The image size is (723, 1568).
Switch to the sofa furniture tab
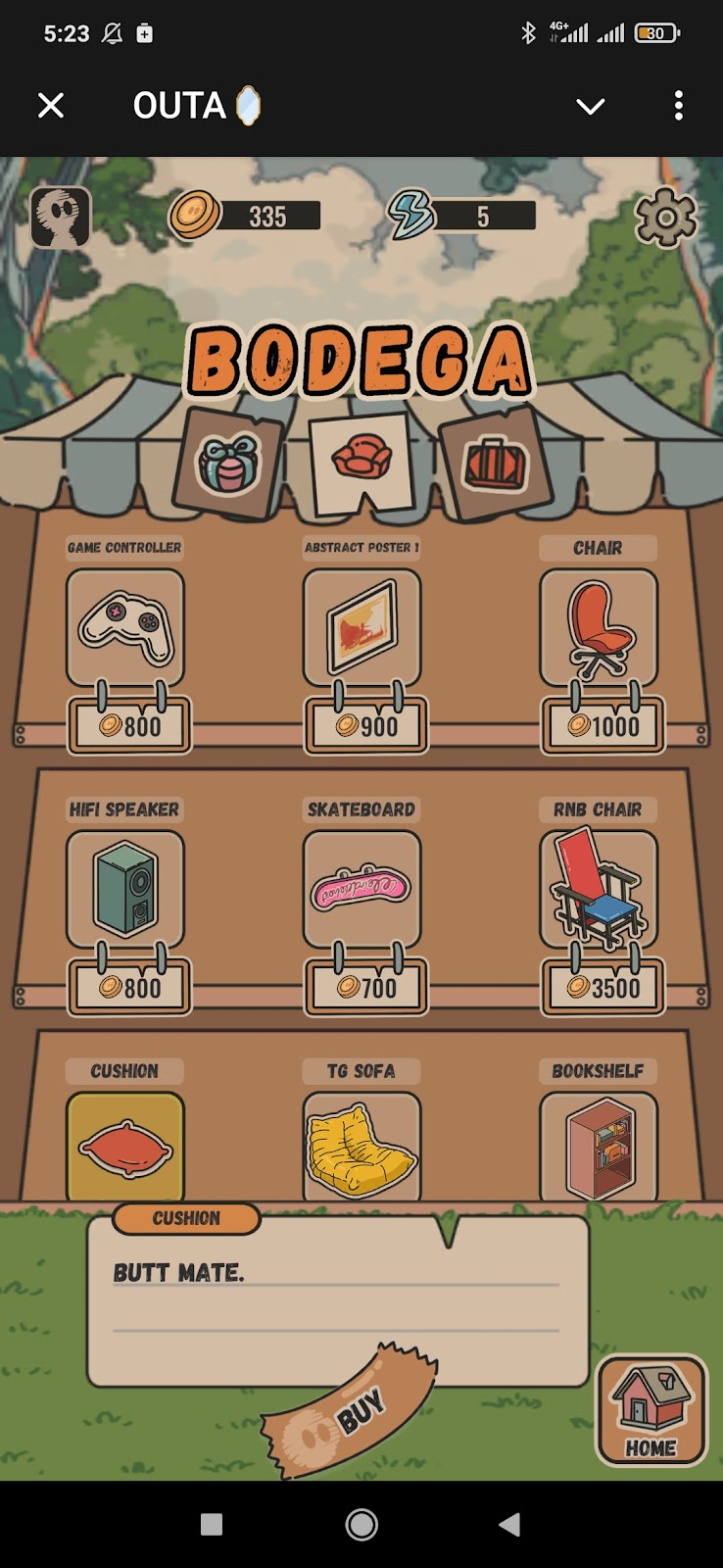(x=361, y=459)
